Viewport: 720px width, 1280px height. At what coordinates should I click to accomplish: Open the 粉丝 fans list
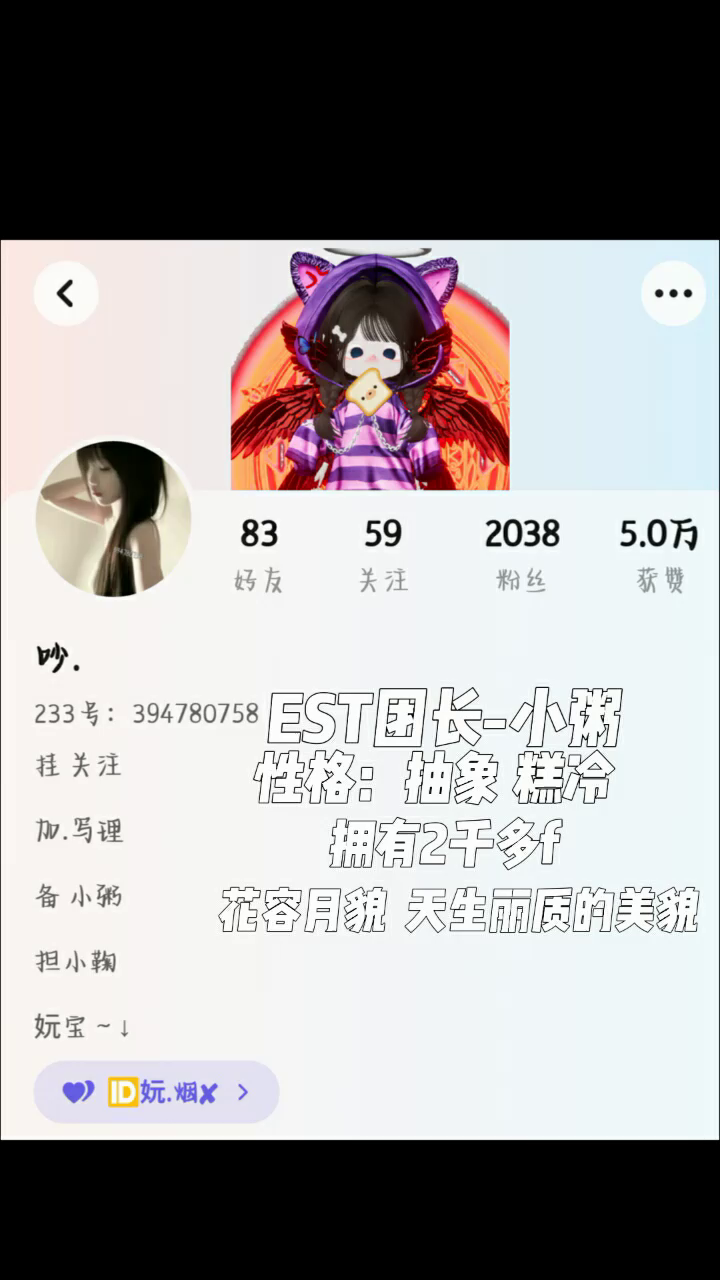click(522, 554)
